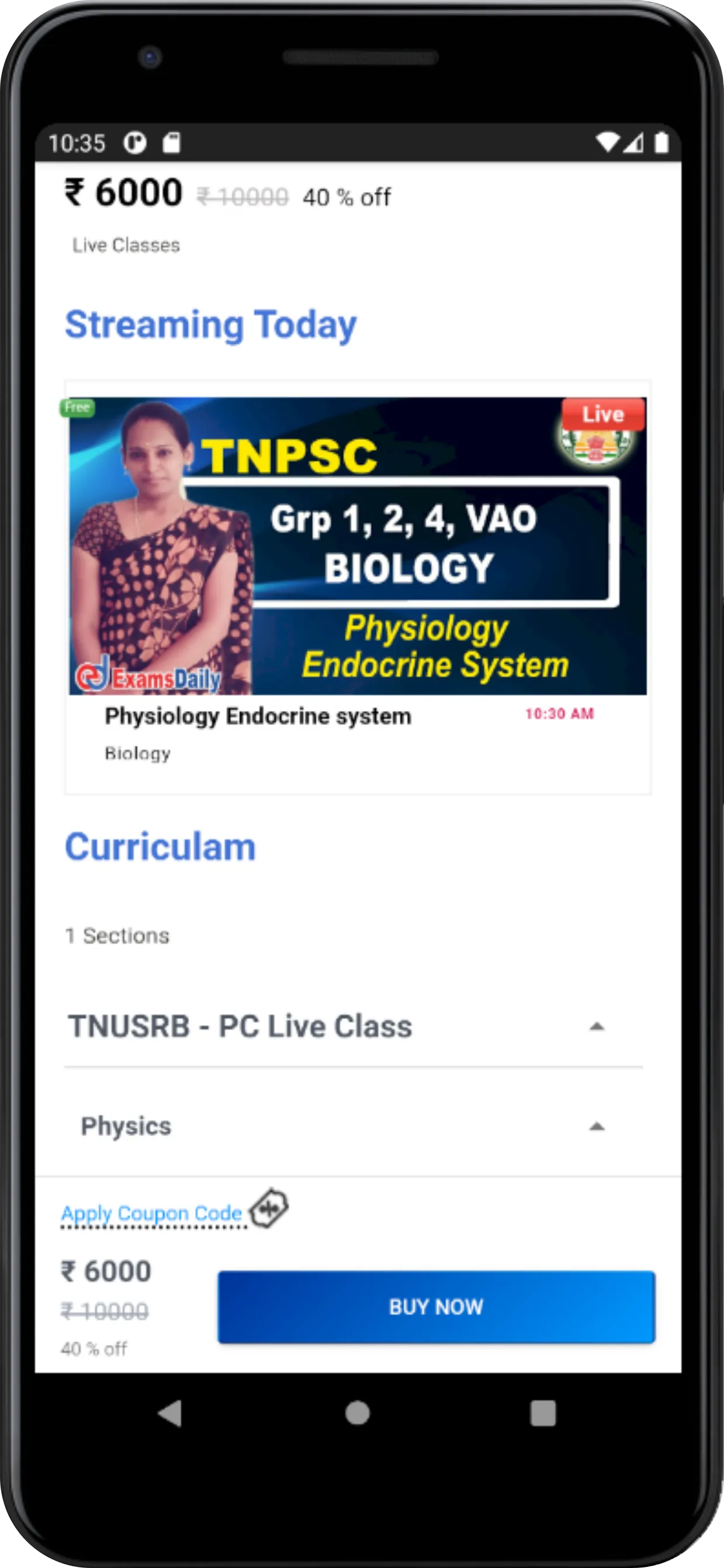Tap the BUY NOW button

437,1307
